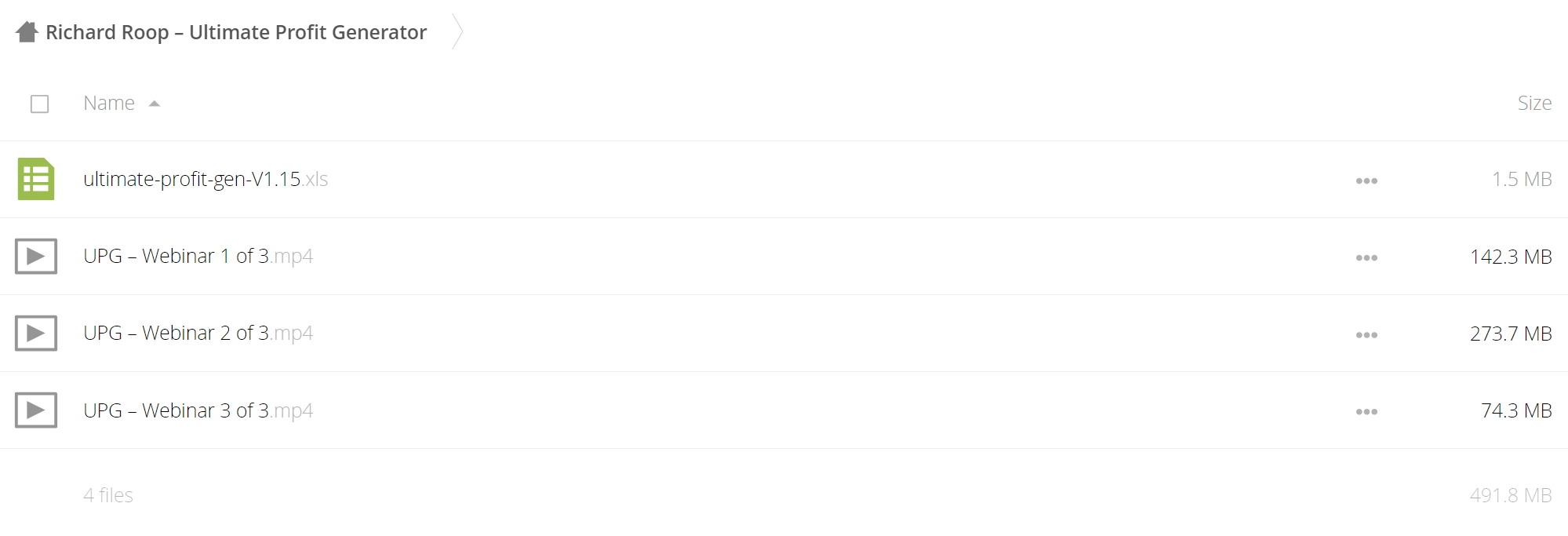Tick the select-all checkbox
Viewport: 1568px width, 536px height.
(39, 104)
